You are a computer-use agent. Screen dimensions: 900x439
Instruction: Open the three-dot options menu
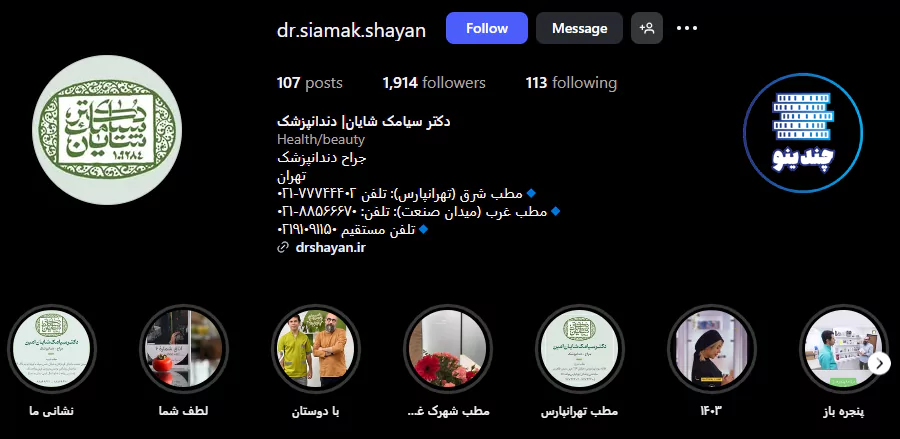tap(686, 28)
